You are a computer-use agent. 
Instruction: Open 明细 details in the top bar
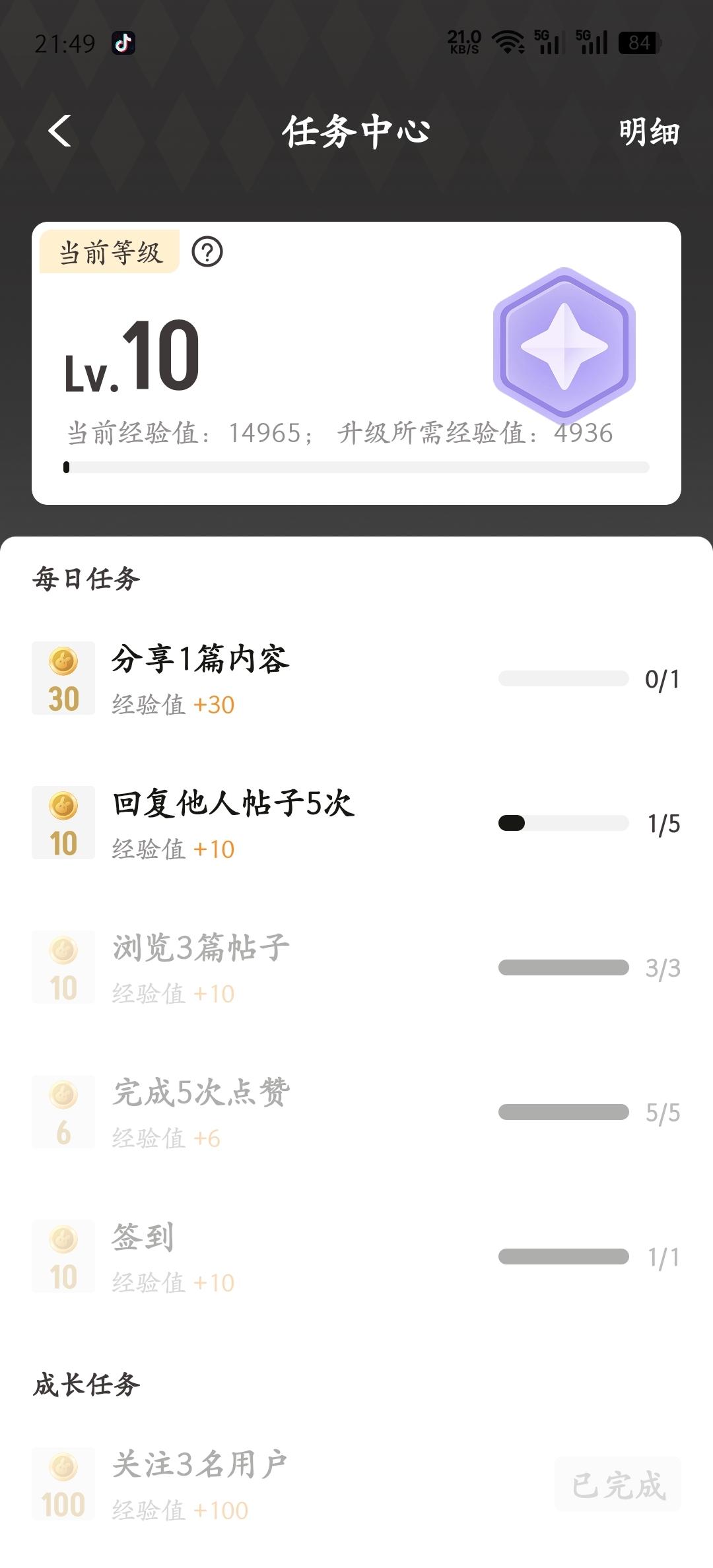[648, 132]
